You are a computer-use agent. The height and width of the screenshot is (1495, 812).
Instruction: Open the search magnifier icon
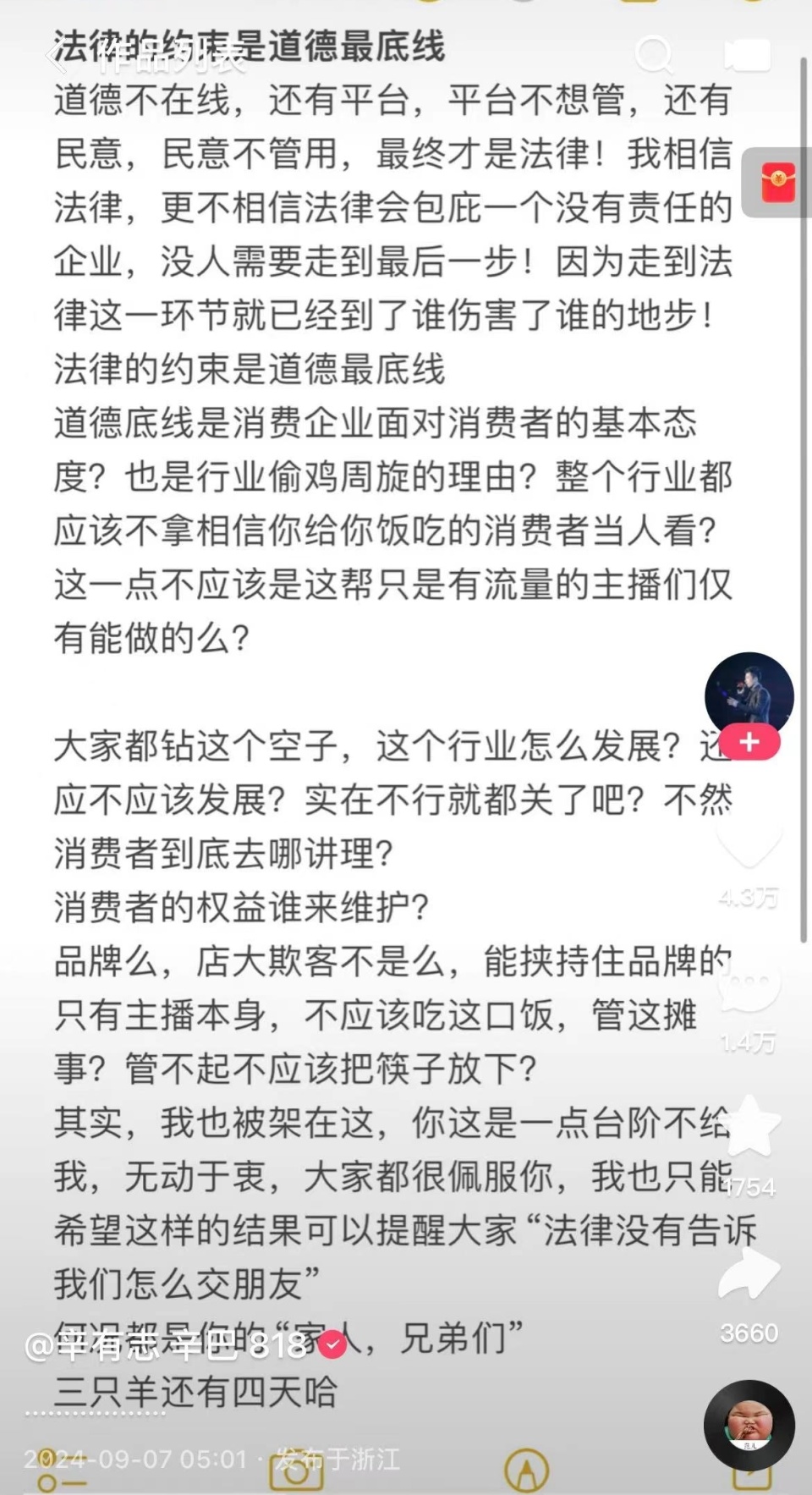(653, 56)
